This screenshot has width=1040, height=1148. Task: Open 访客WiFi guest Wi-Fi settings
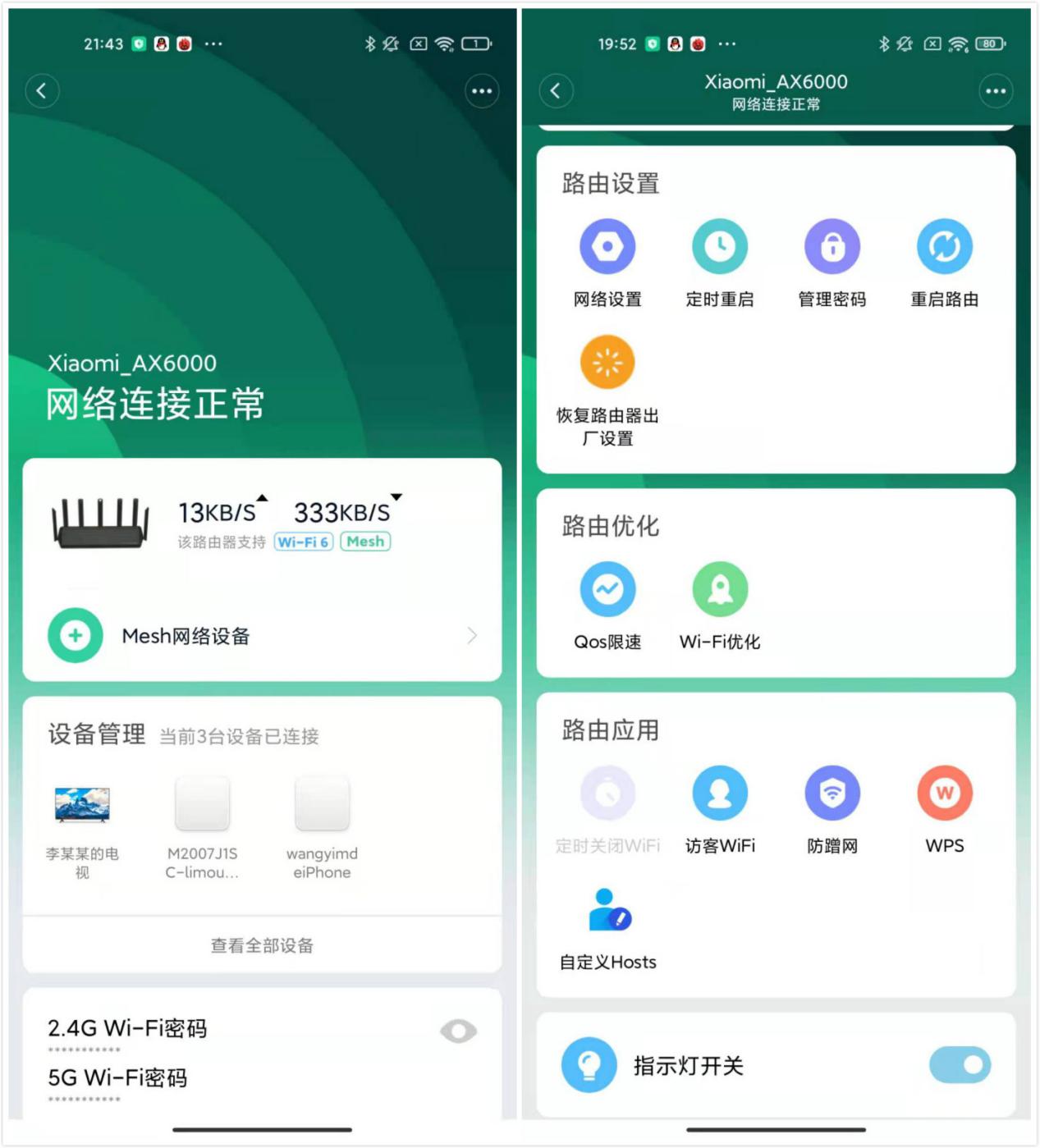(x=720, y=793)
